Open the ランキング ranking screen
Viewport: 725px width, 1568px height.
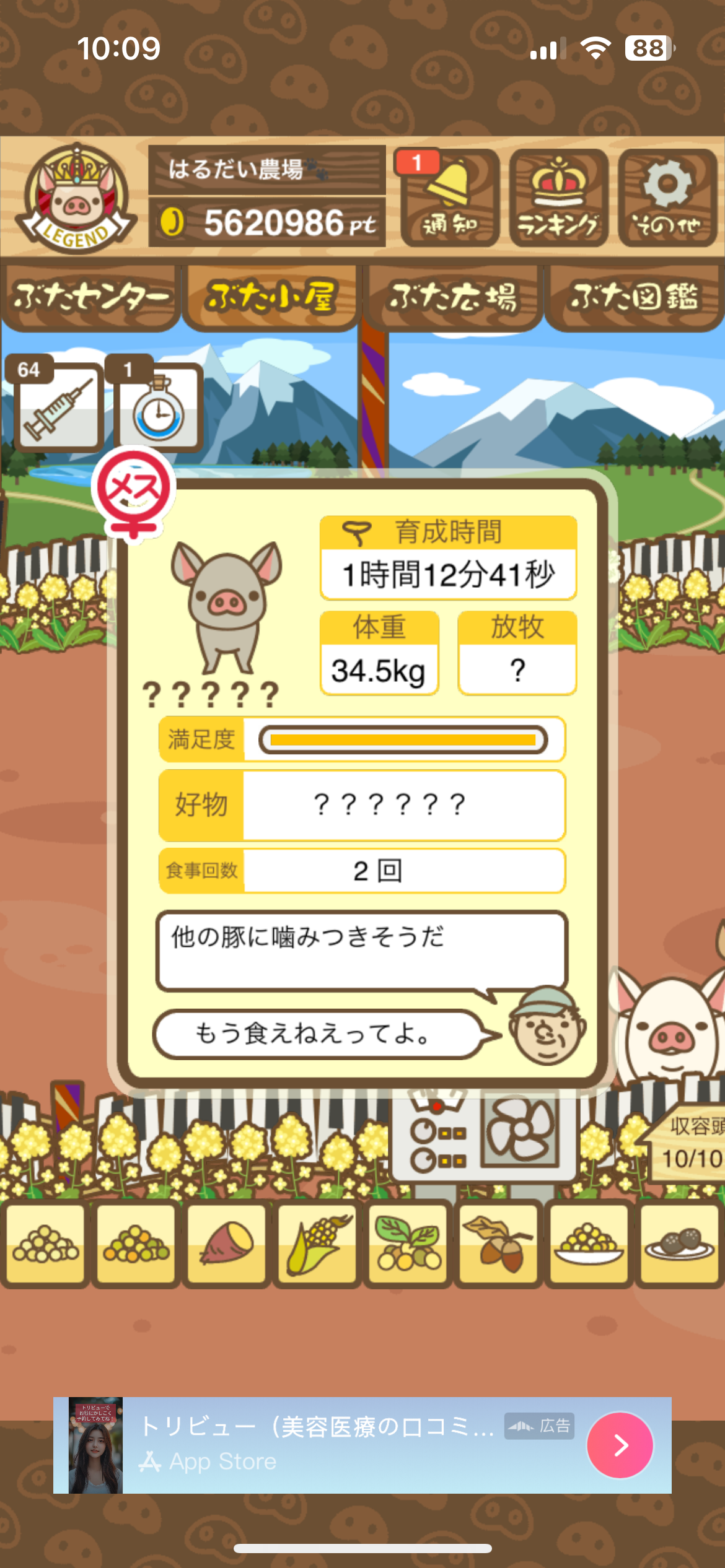(x=558, y=198)
